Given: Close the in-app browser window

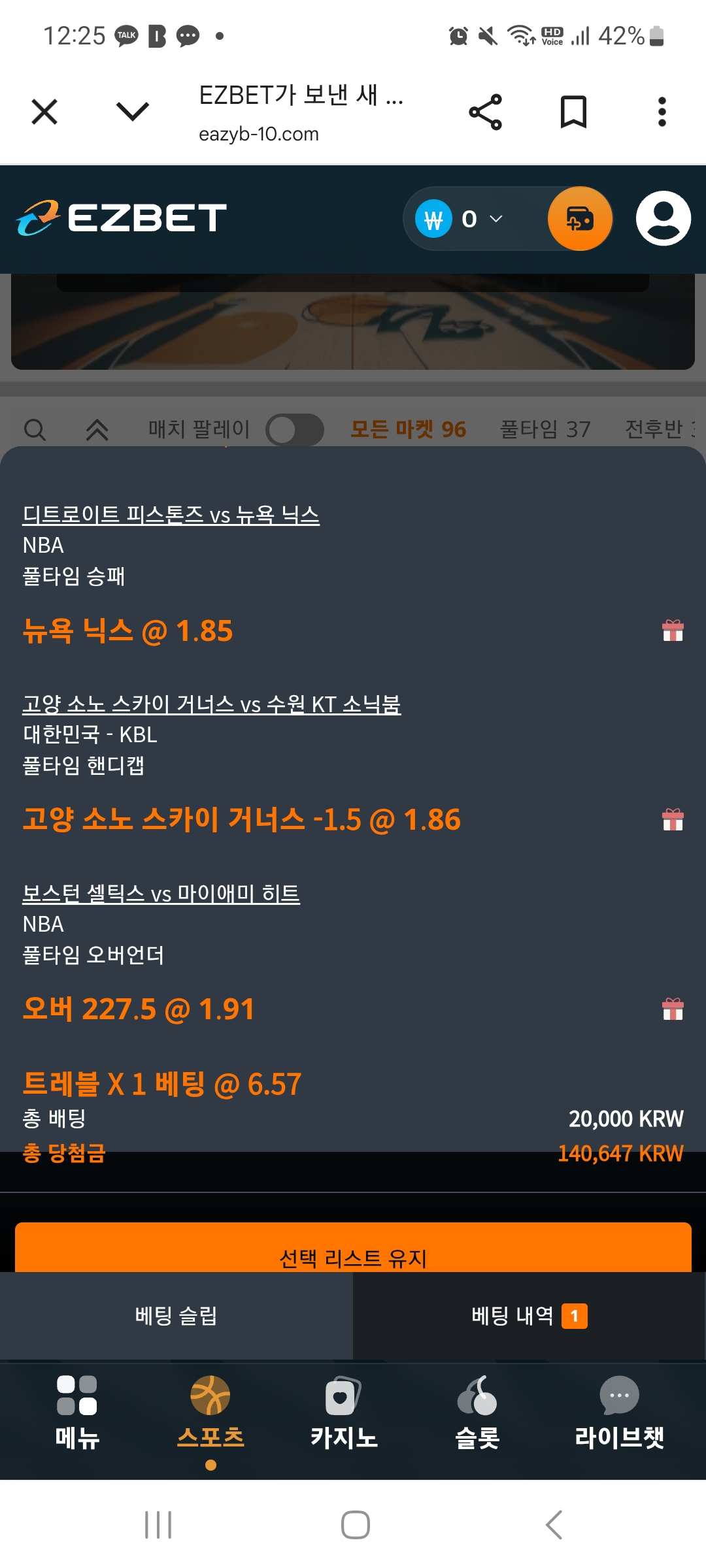Looking at the screenshot, I should (x=44, y=112).
